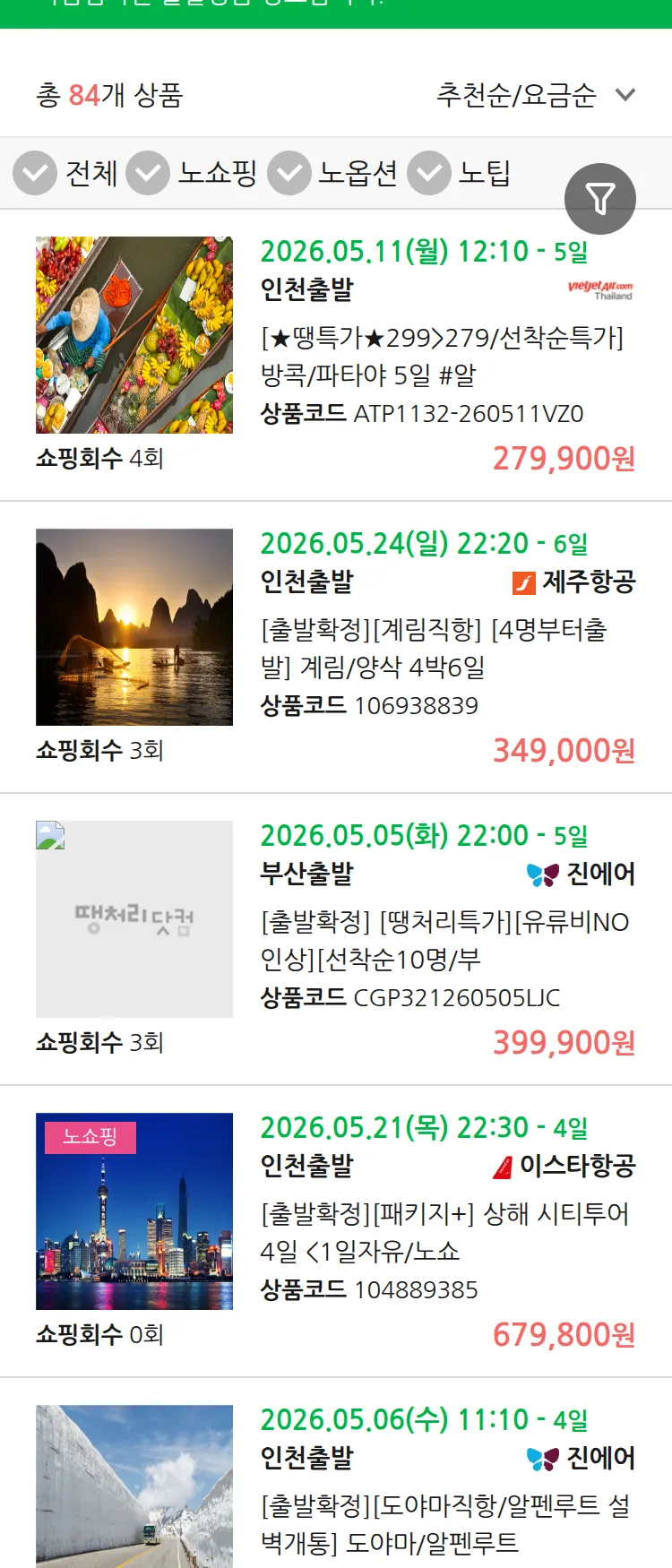Click the broken image placeholder icon
The image size is (672, 1568).
[x=51, y=833]
